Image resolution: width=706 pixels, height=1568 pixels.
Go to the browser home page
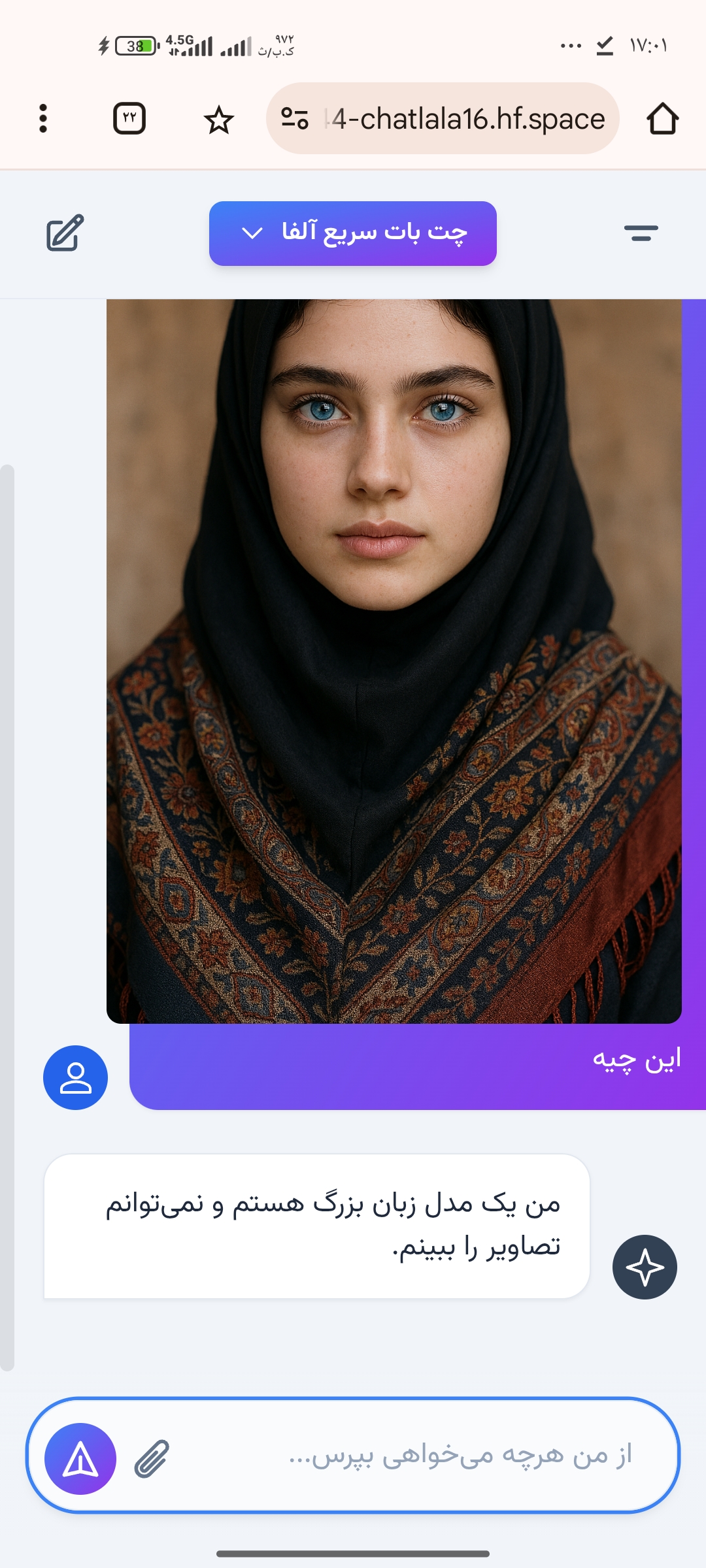(x=662, y=119)
